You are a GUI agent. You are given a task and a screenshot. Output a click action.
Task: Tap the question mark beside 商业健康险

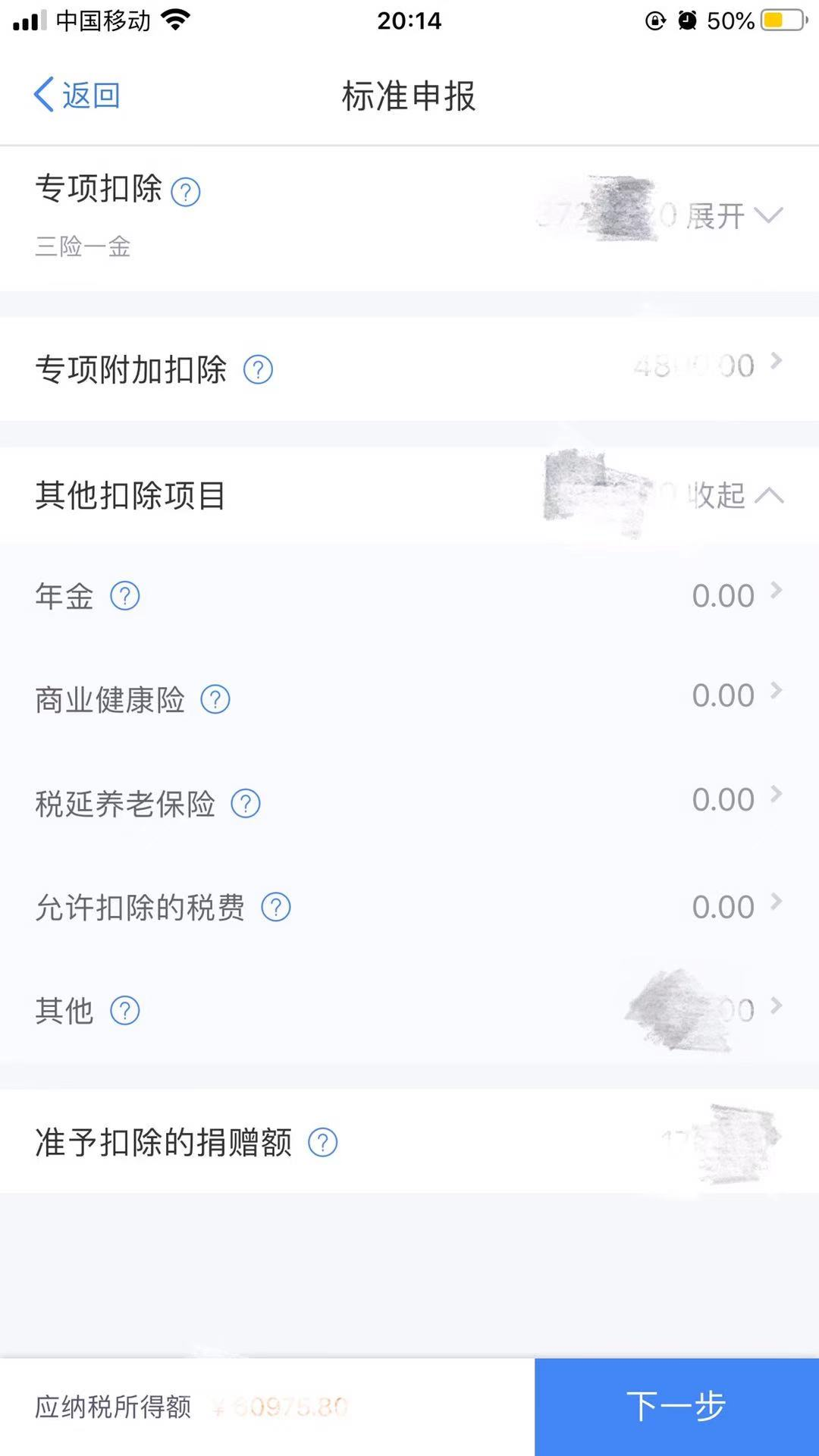tap(215, 699)
